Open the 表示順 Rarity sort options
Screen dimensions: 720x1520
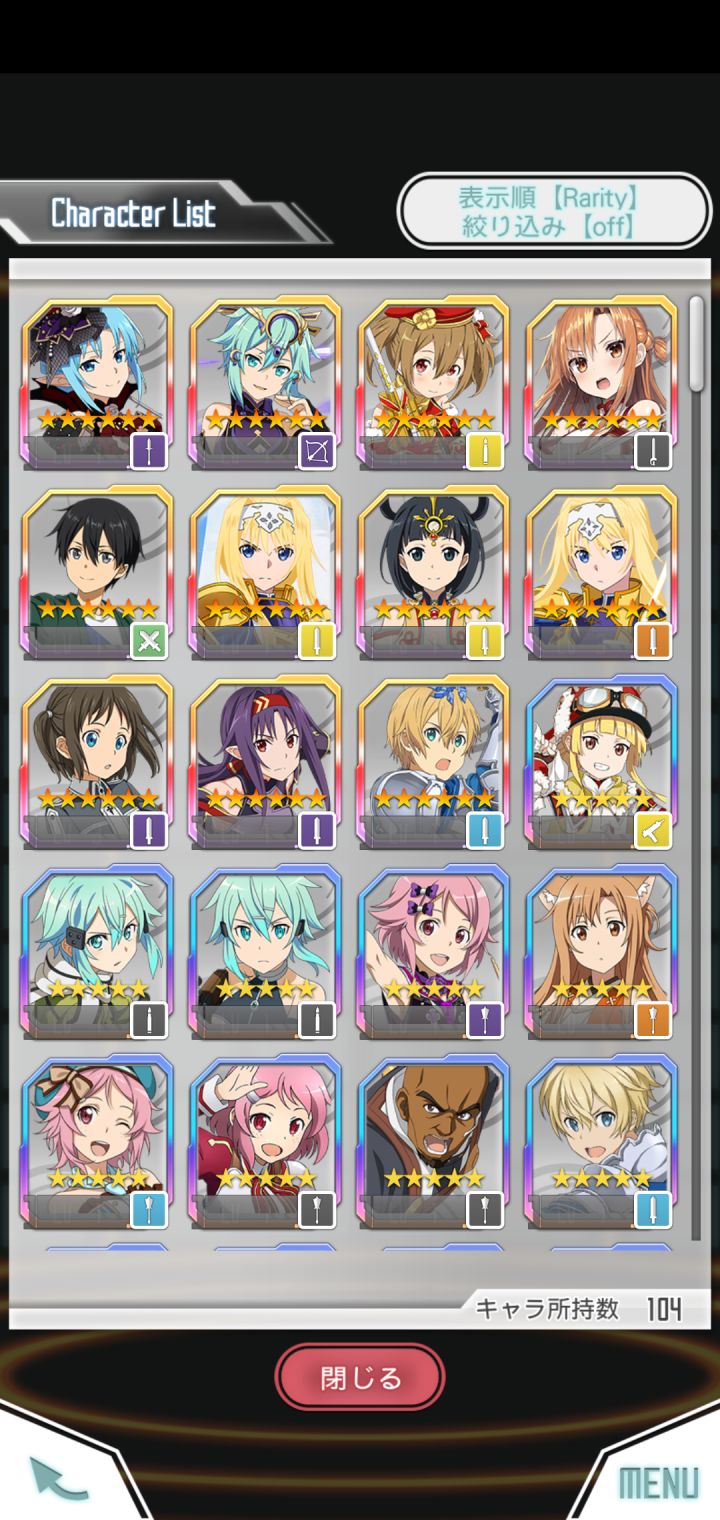click(555, 196)
